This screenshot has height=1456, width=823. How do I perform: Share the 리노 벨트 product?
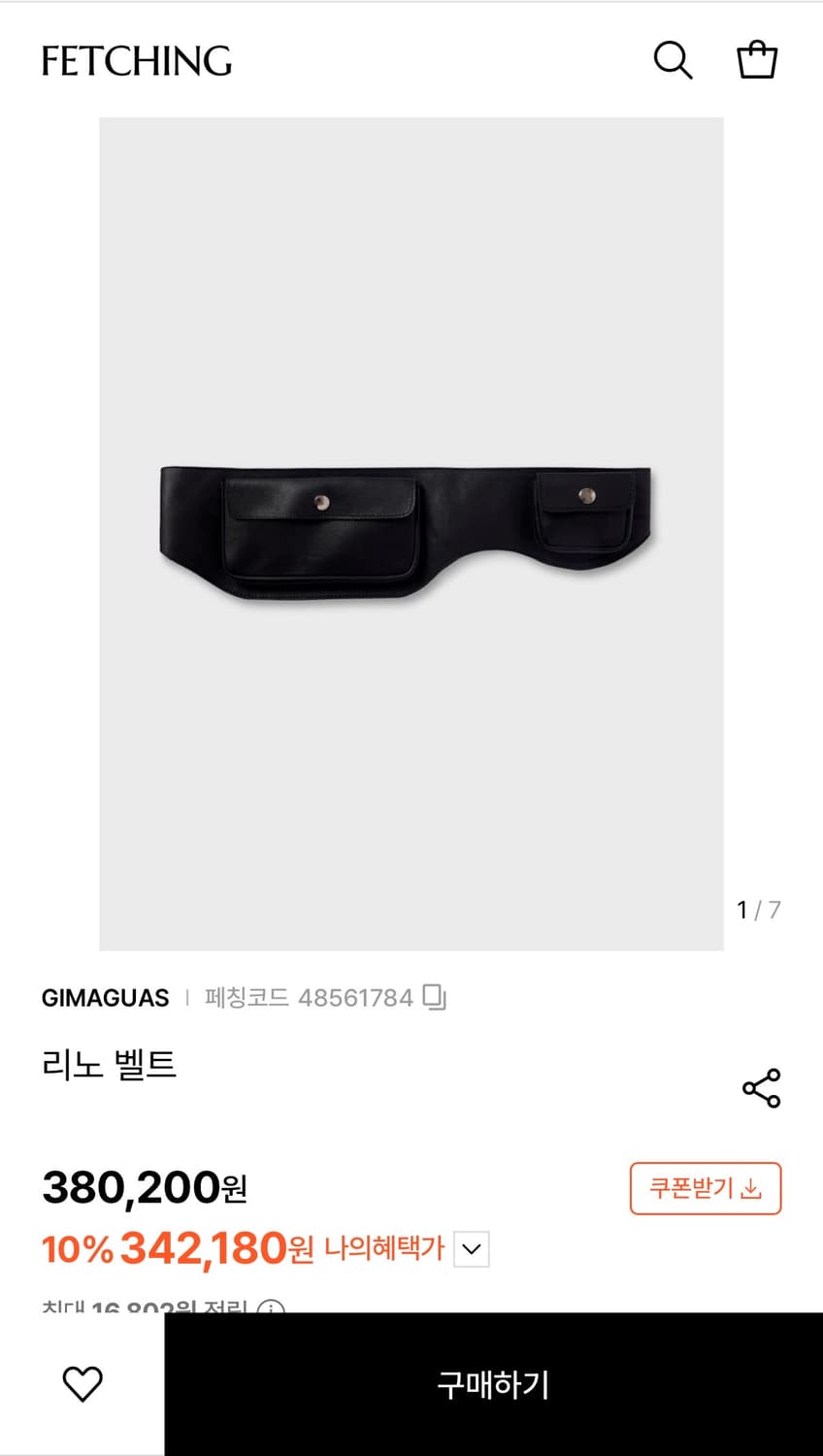(x=761, y=1088)
